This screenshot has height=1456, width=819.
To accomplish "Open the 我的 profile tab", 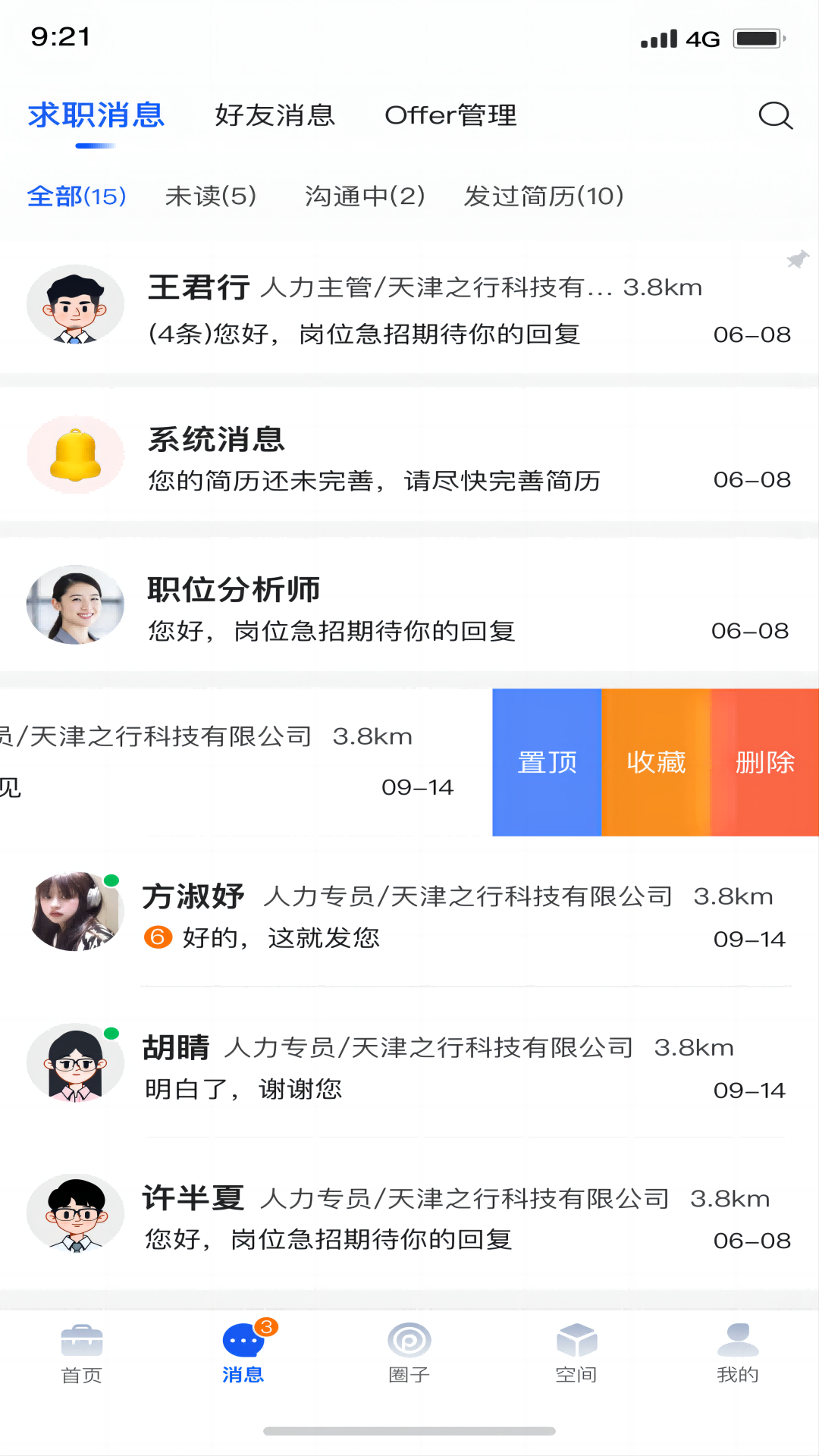I will click(x=737, y=1354).
